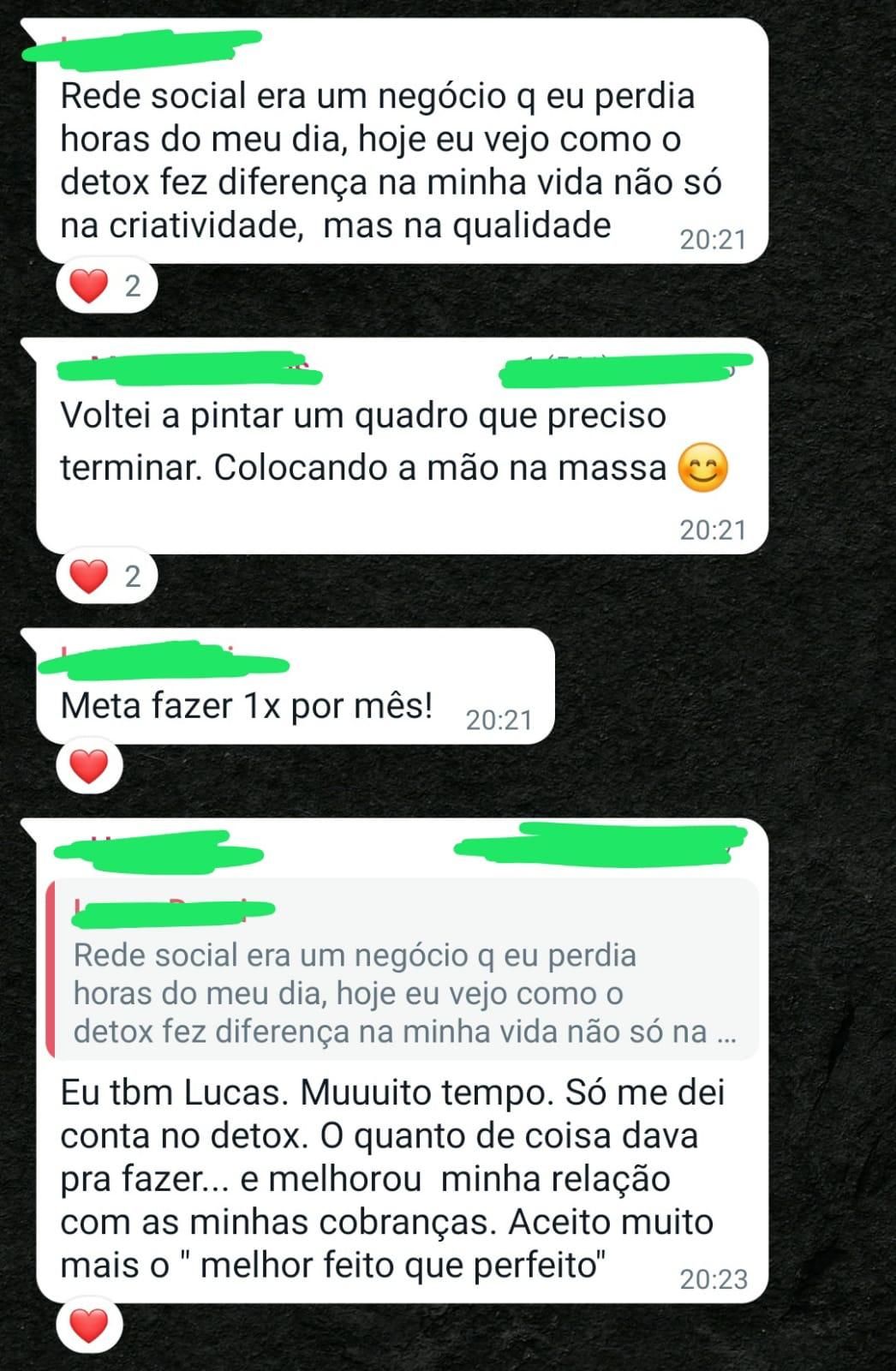
Task: Open heart reaction under the 'Eu tbm Lucas' message
Action: point(89,1326)
